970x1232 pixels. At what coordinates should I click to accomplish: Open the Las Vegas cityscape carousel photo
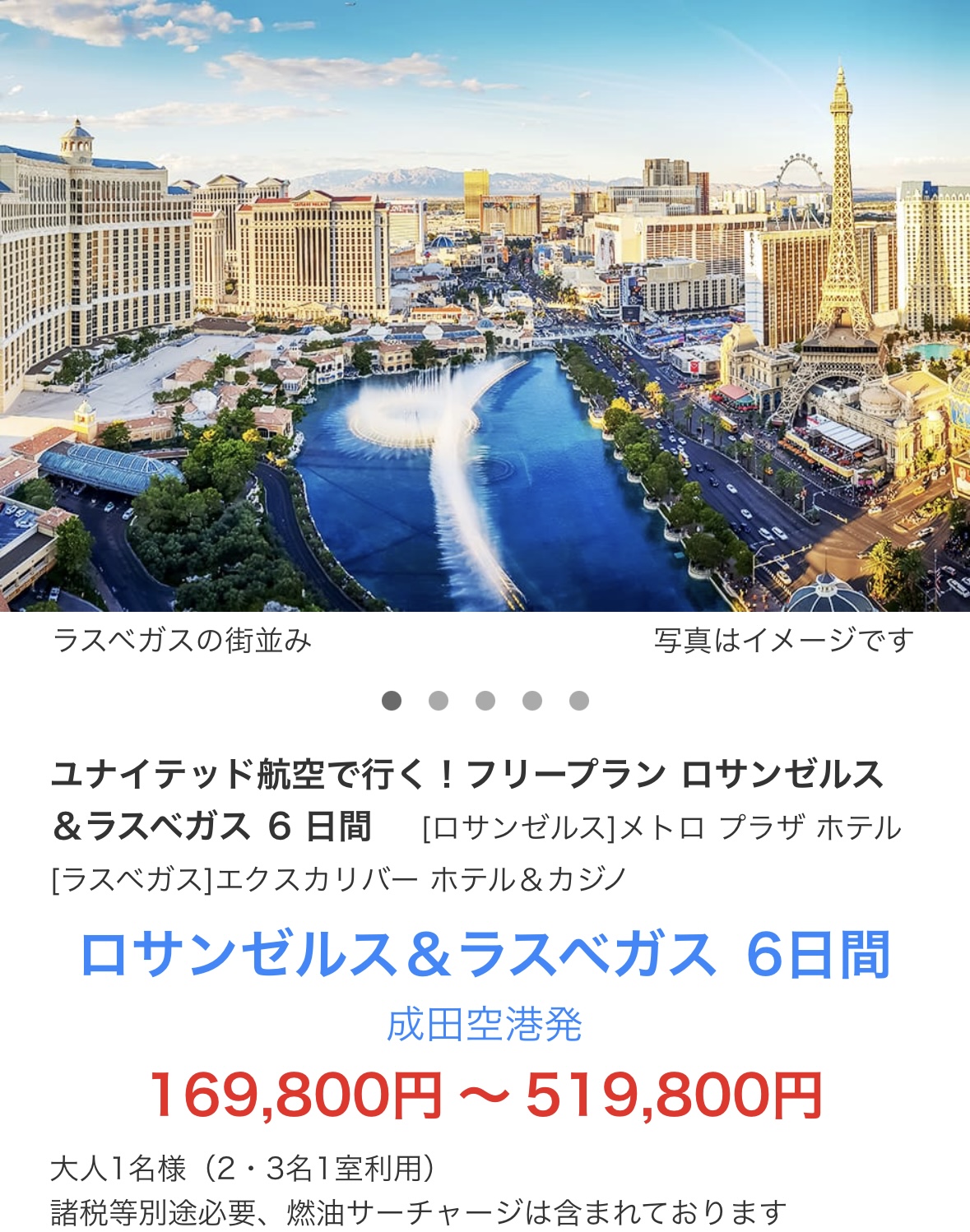(x=485, y=304)
